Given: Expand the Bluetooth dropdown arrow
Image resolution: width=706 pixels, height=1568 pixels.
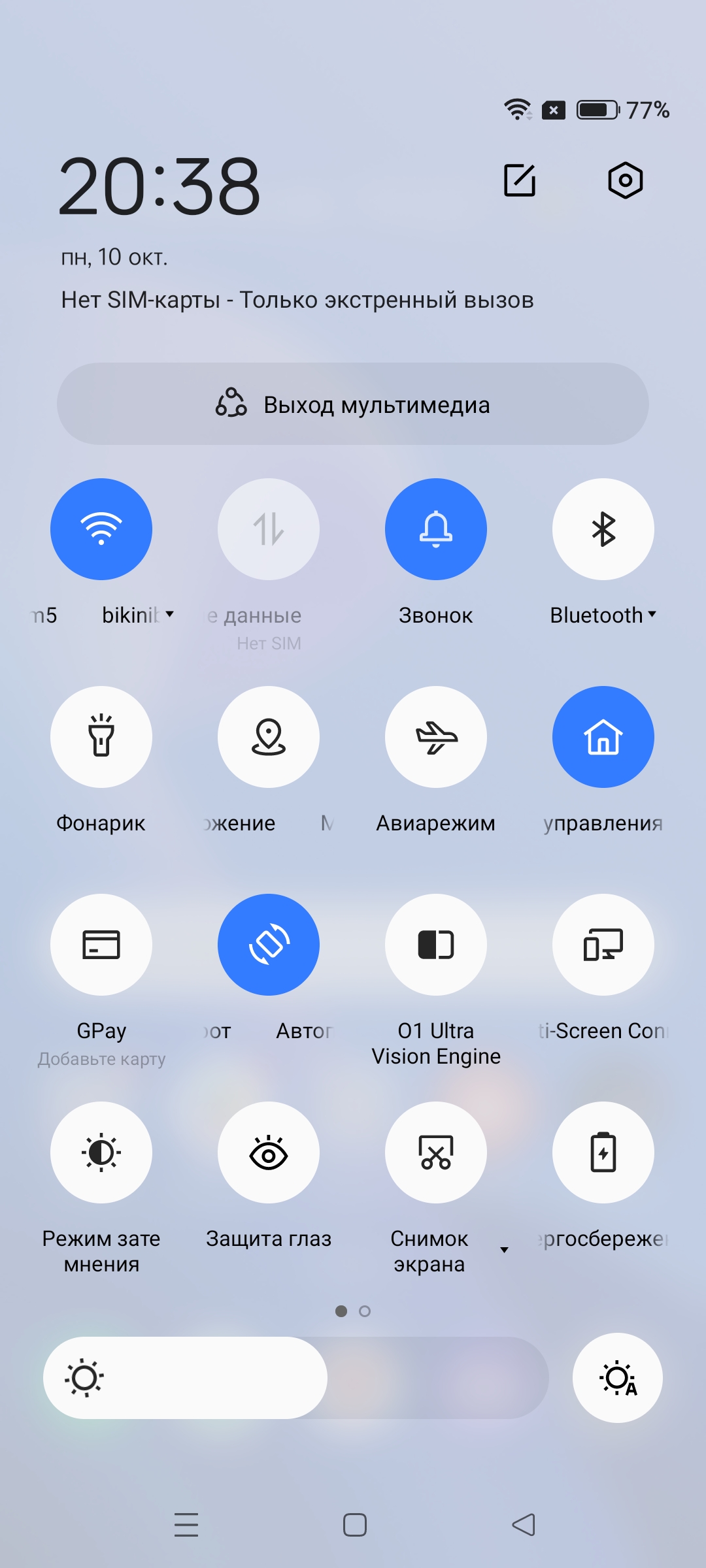Looking at the screenshot, I should point(652,615).
